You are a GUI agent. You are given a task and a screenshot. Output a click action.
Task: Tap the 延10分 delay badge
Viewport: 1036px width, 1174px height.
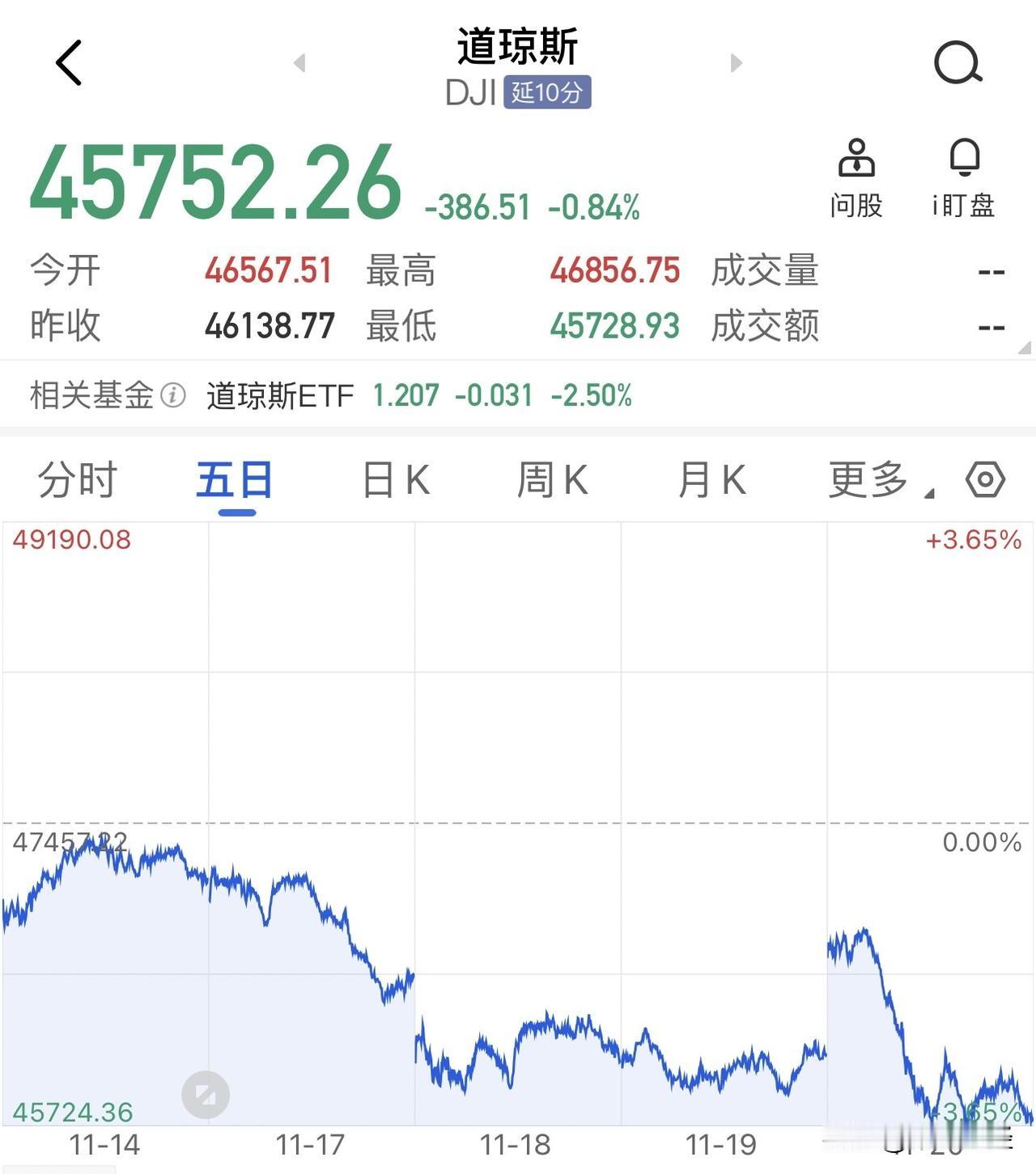click(546, 92)
